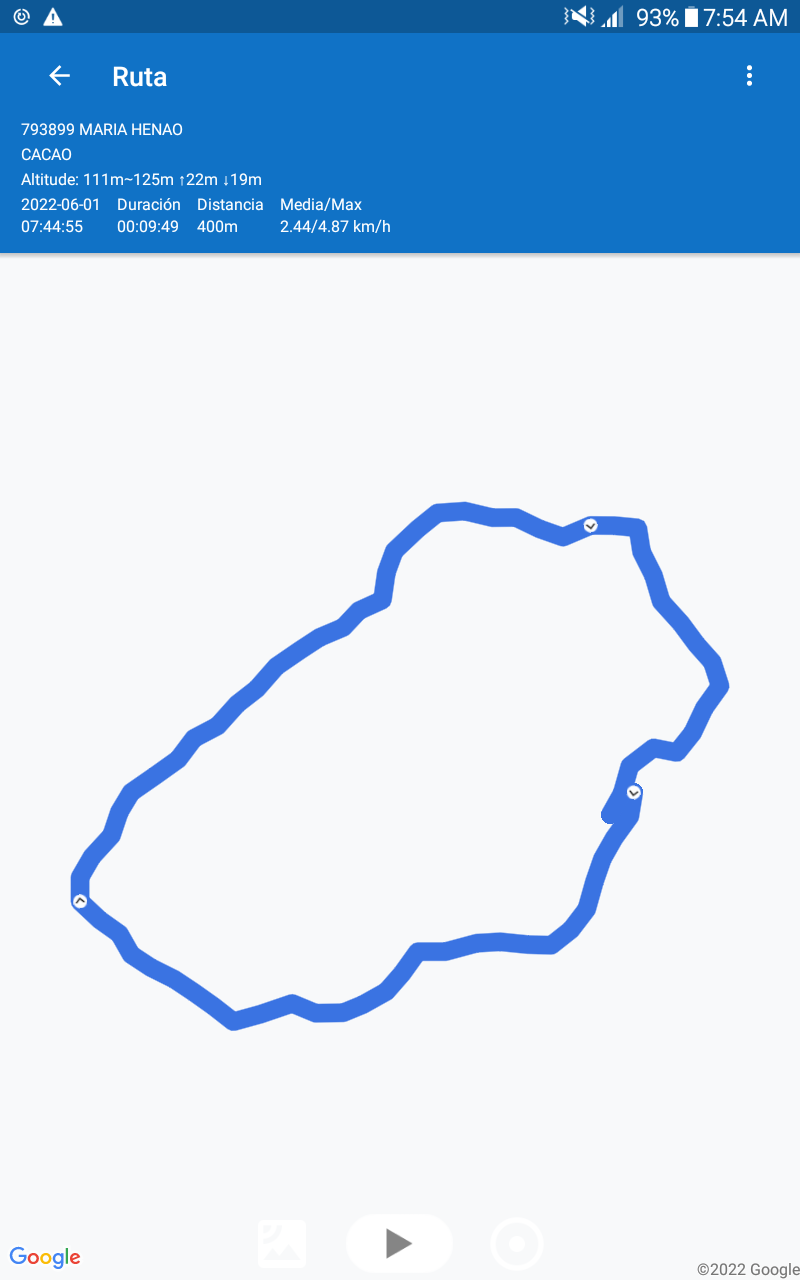The image size is (800, 1280).
Task: Switch the map layer image view
Action: tap(282, 1243)
